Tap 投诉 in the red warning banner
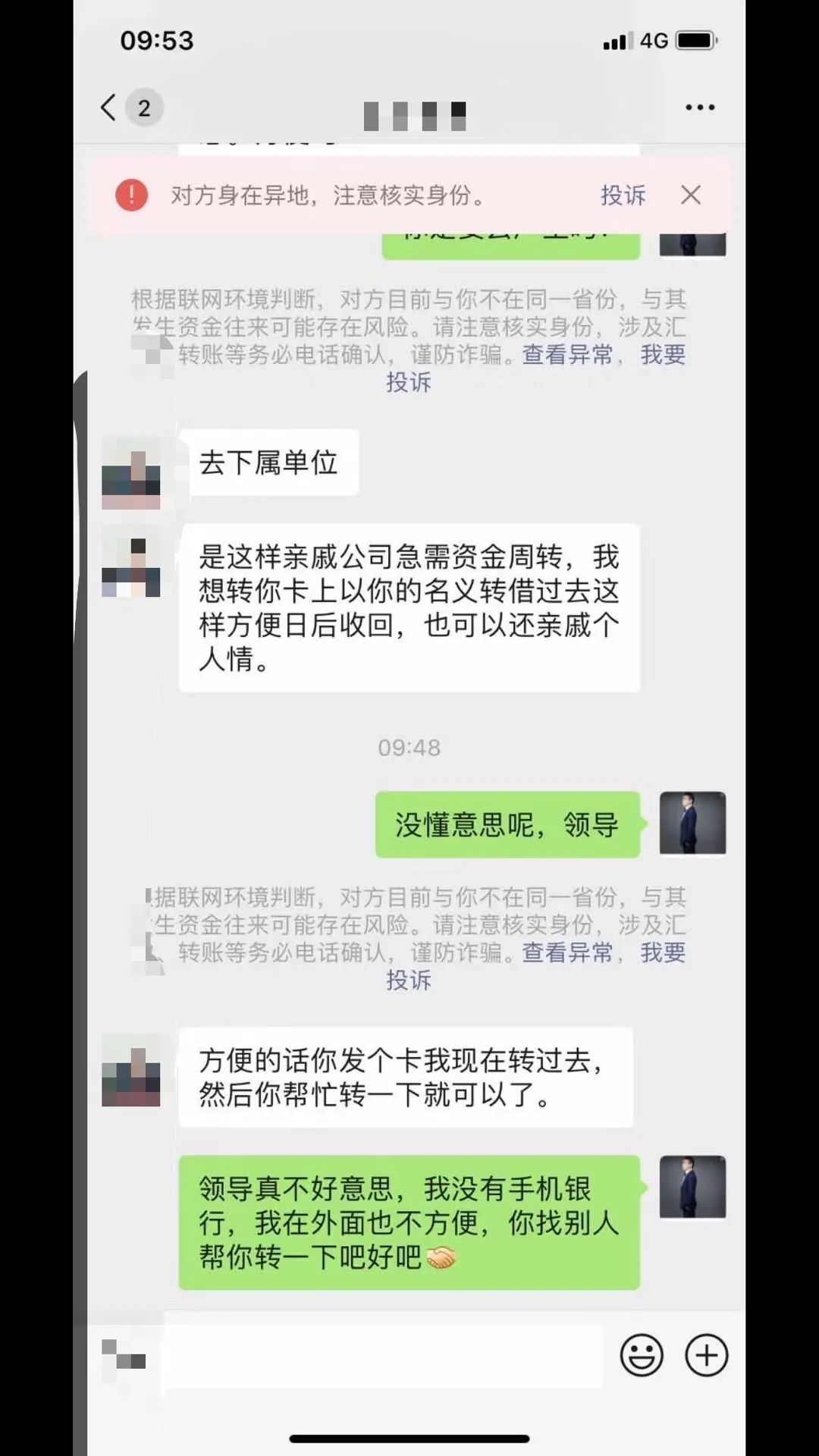819x1456 pixels. tap(623, 196)
